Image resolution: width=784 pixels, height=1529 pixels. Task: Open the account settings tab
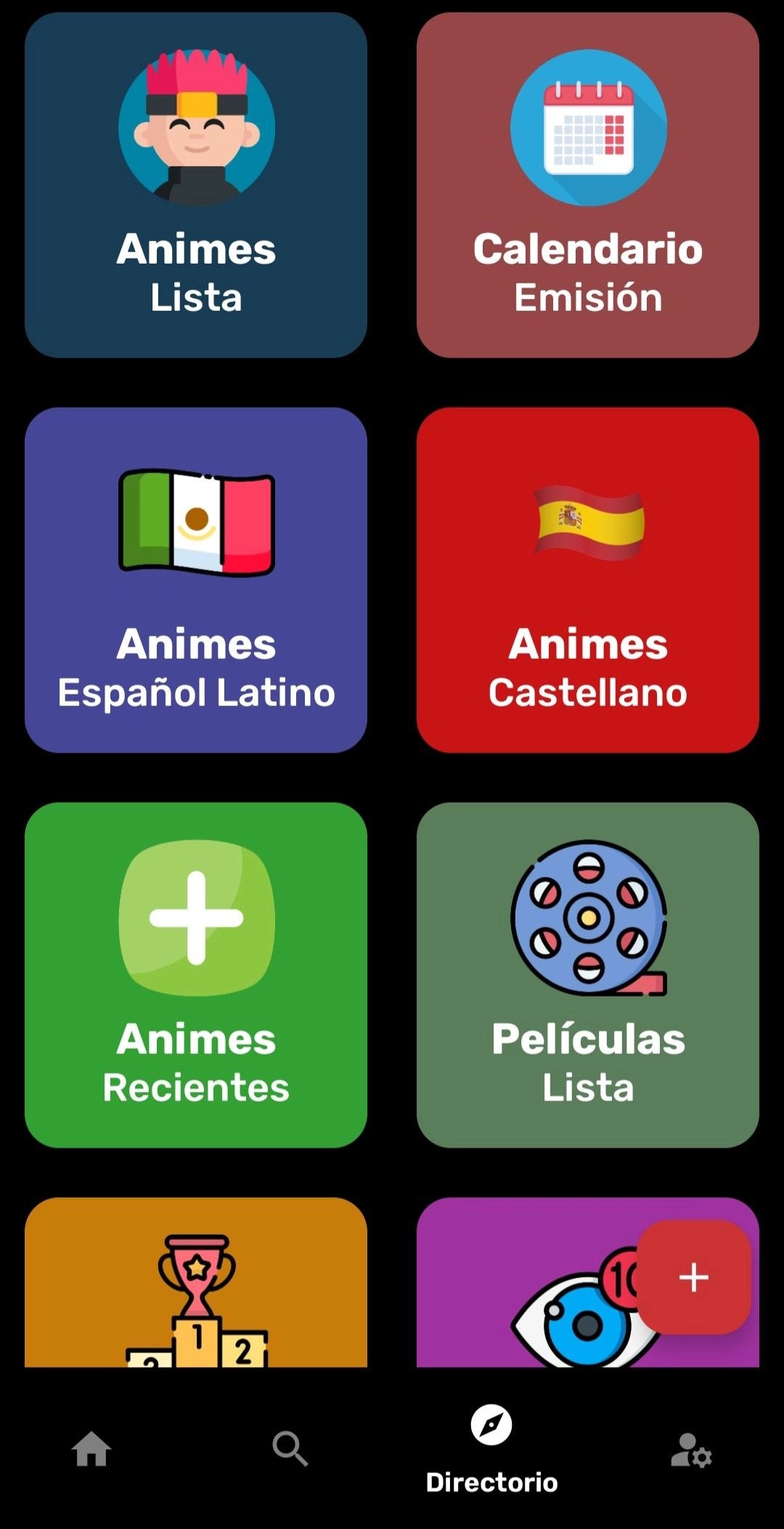690,1448
